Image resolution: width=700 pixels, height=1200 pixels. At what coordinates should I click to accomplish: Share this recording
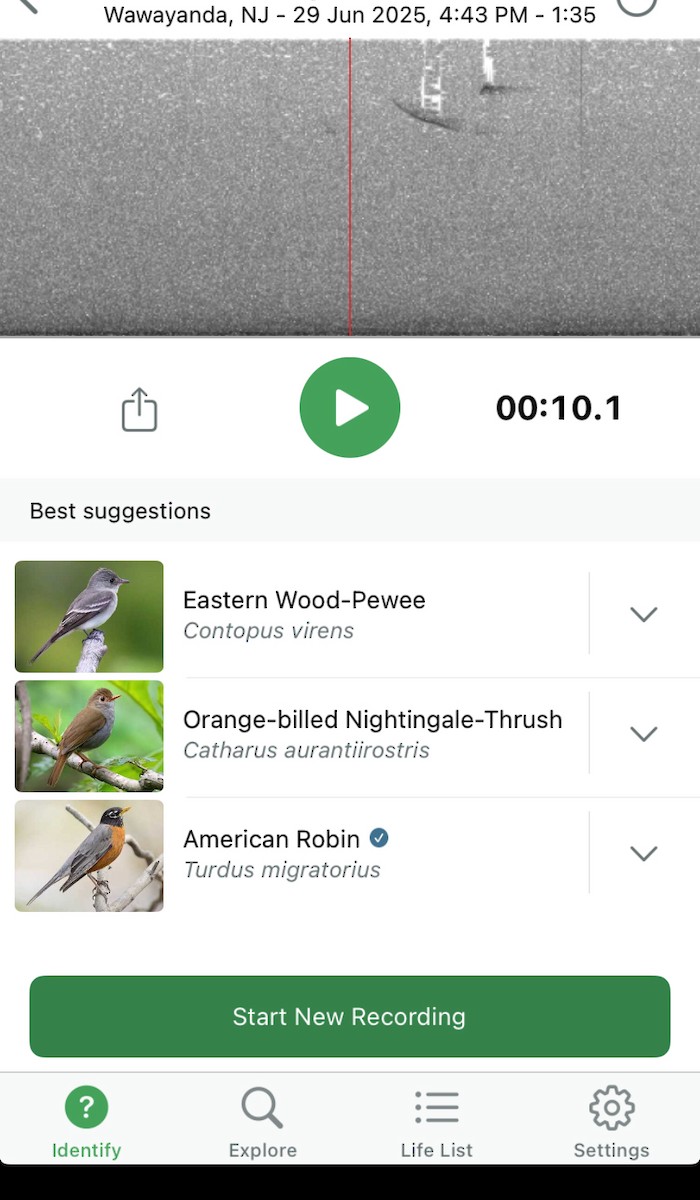139,409
